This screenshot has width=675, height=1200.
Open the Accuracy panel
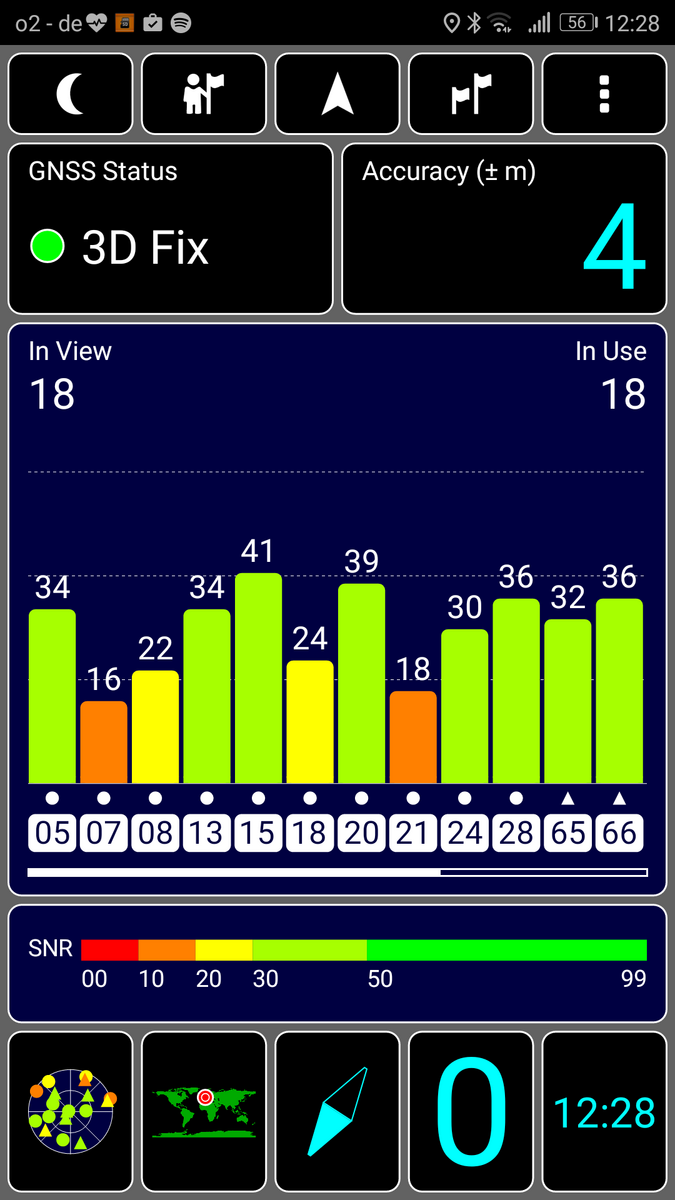(x=504, y=229)
